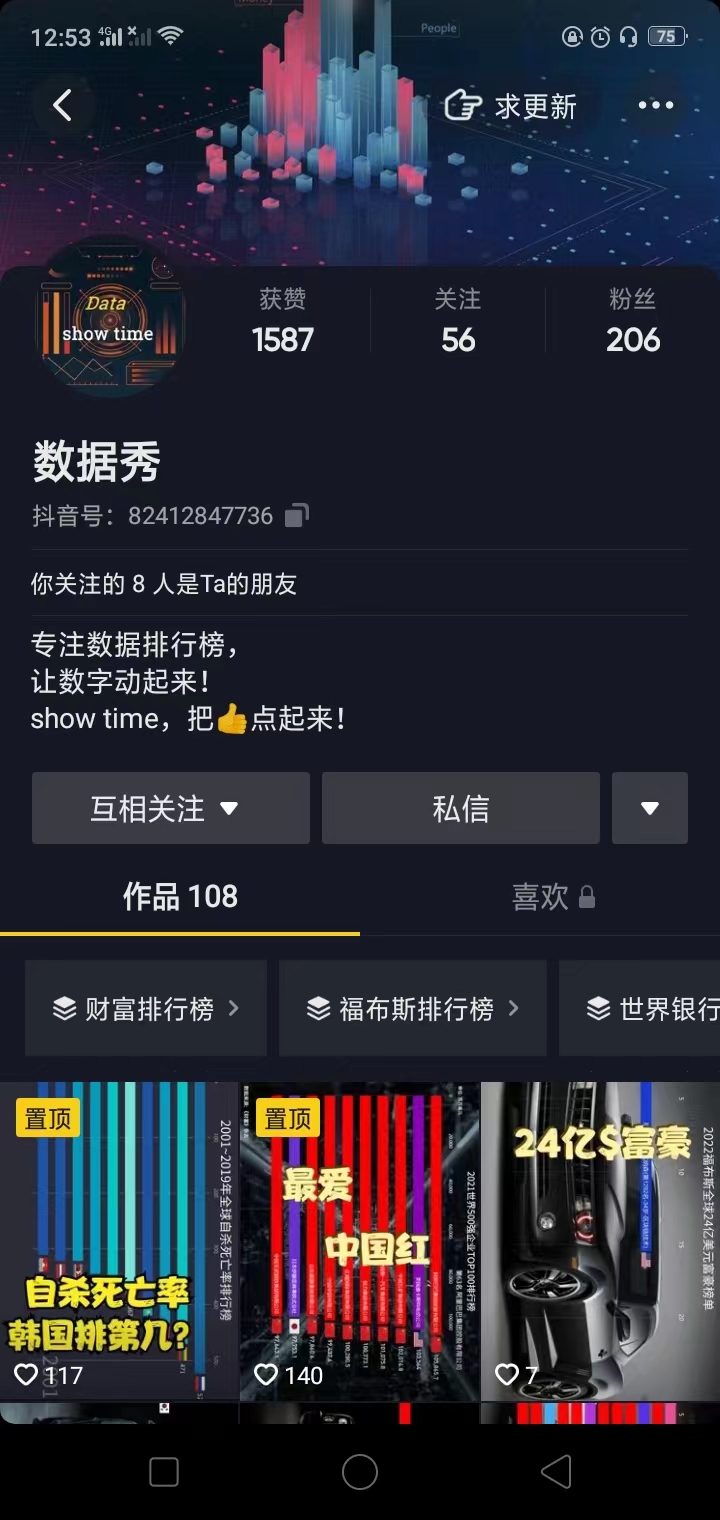This screenshot has width=720, height=1520.
Task: Play the 自杀死亡率 韩国排第几 video
Action: 118,1240
